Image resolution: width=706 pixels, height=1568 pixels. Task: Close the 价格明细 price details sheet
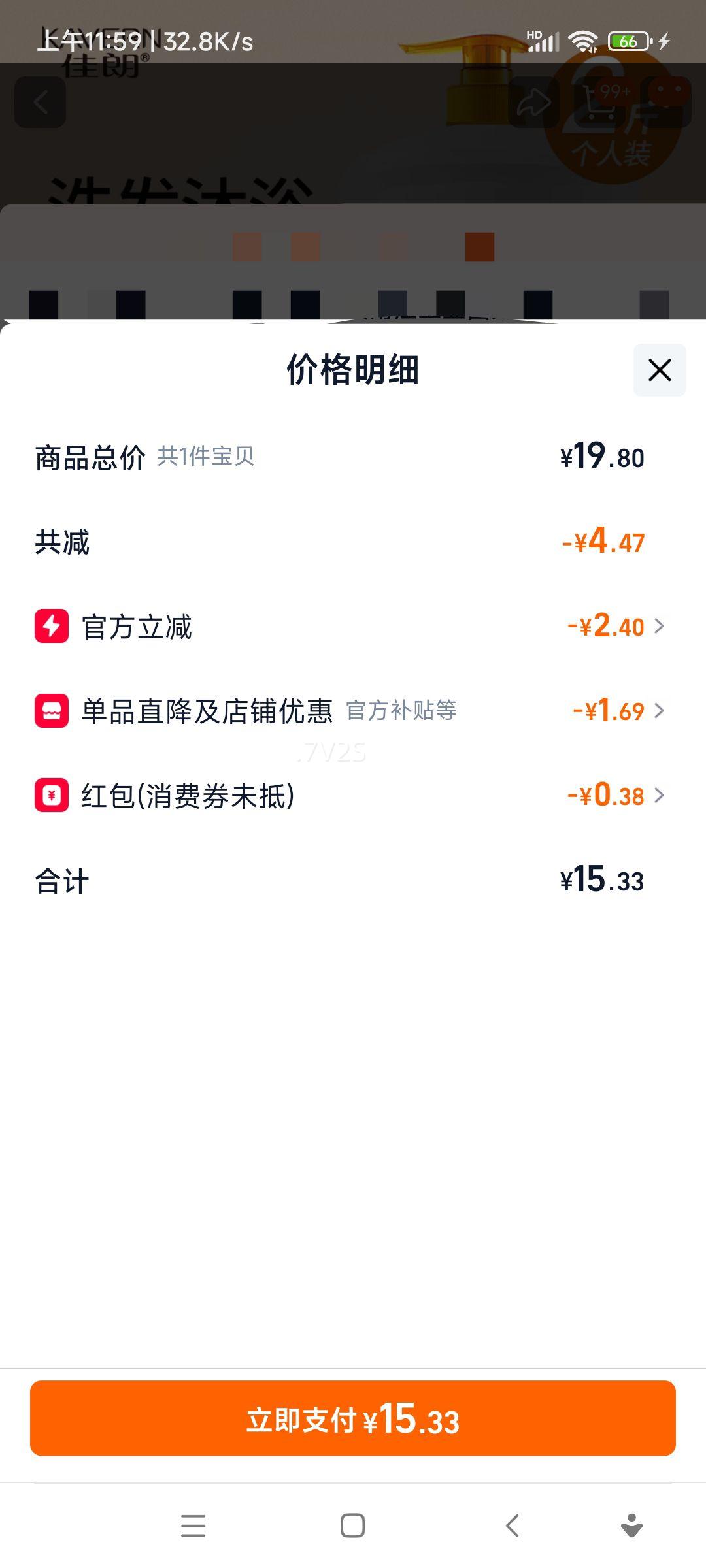[x=659, y=370]
